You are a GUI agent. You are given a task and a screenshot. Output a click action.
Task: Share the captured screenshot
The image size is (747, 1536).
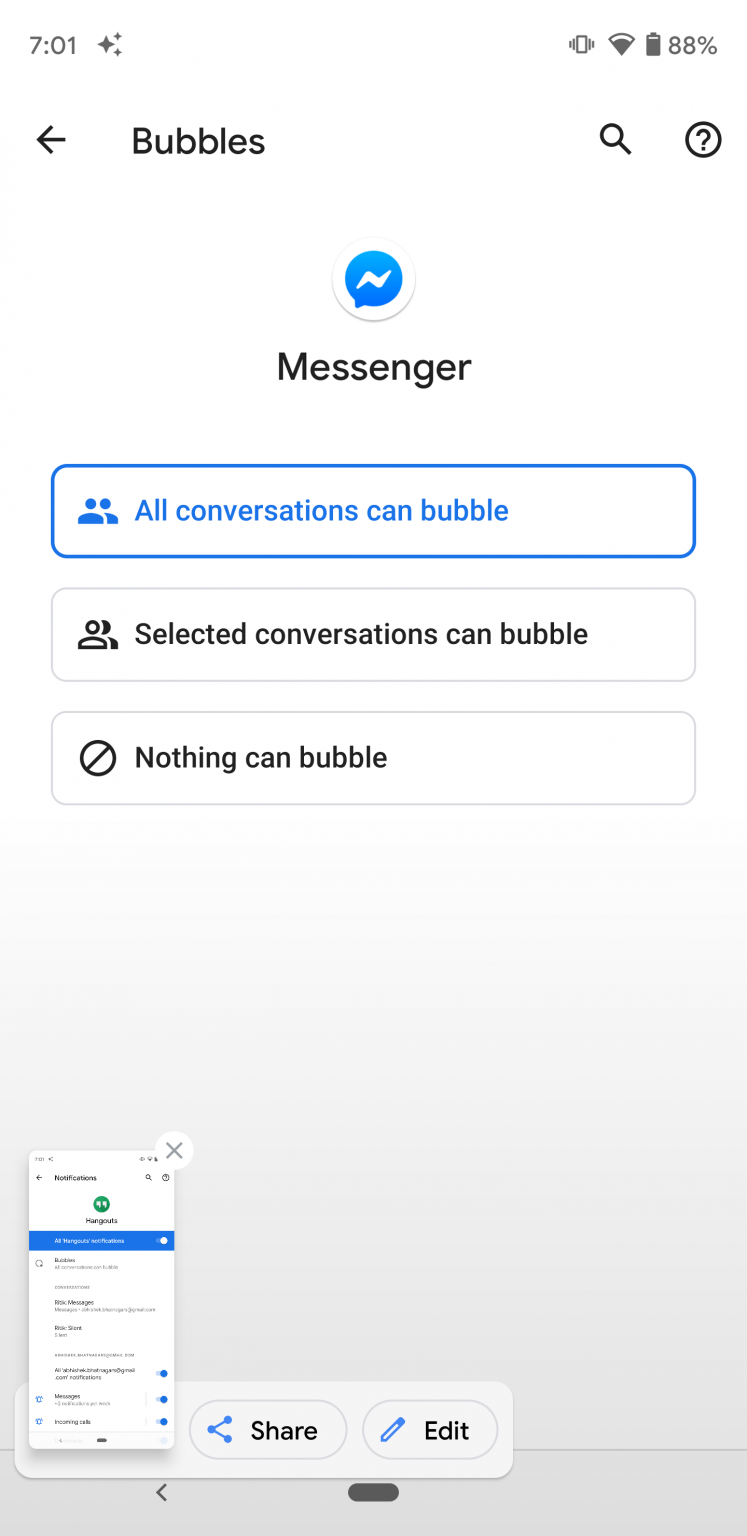[268, 1430]
